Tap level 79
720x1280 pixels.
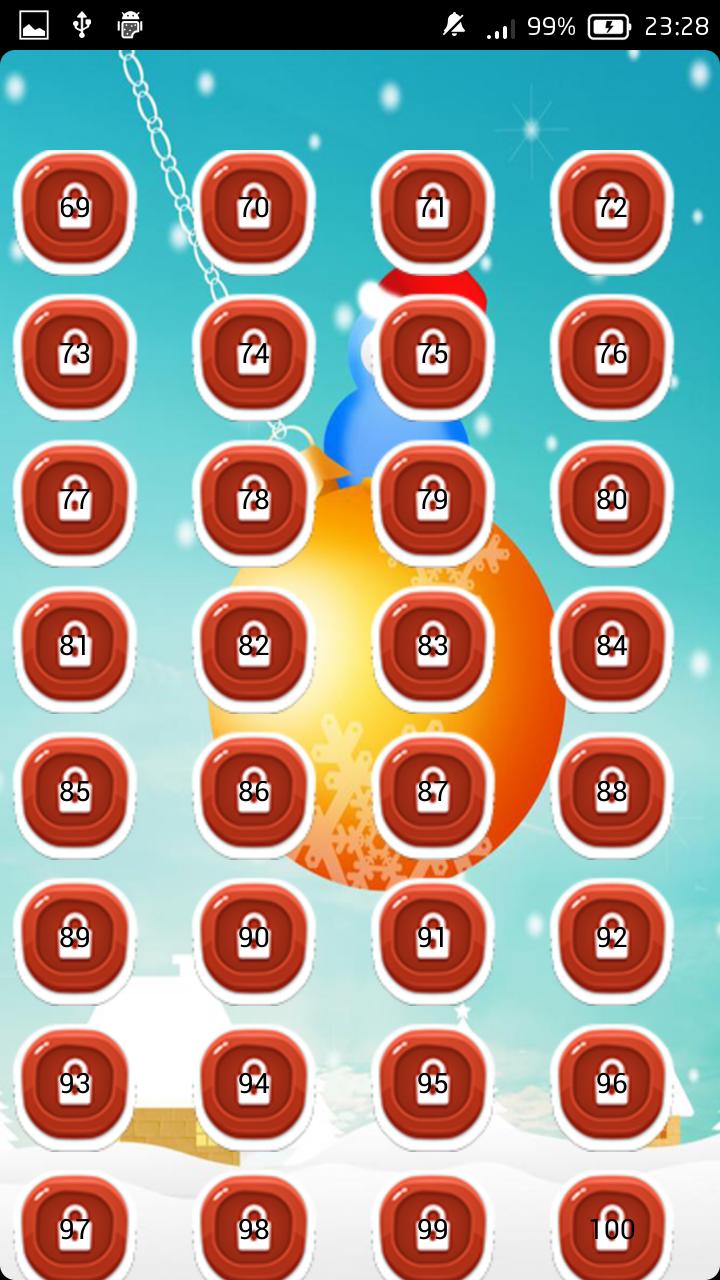(x=433, y=502)
